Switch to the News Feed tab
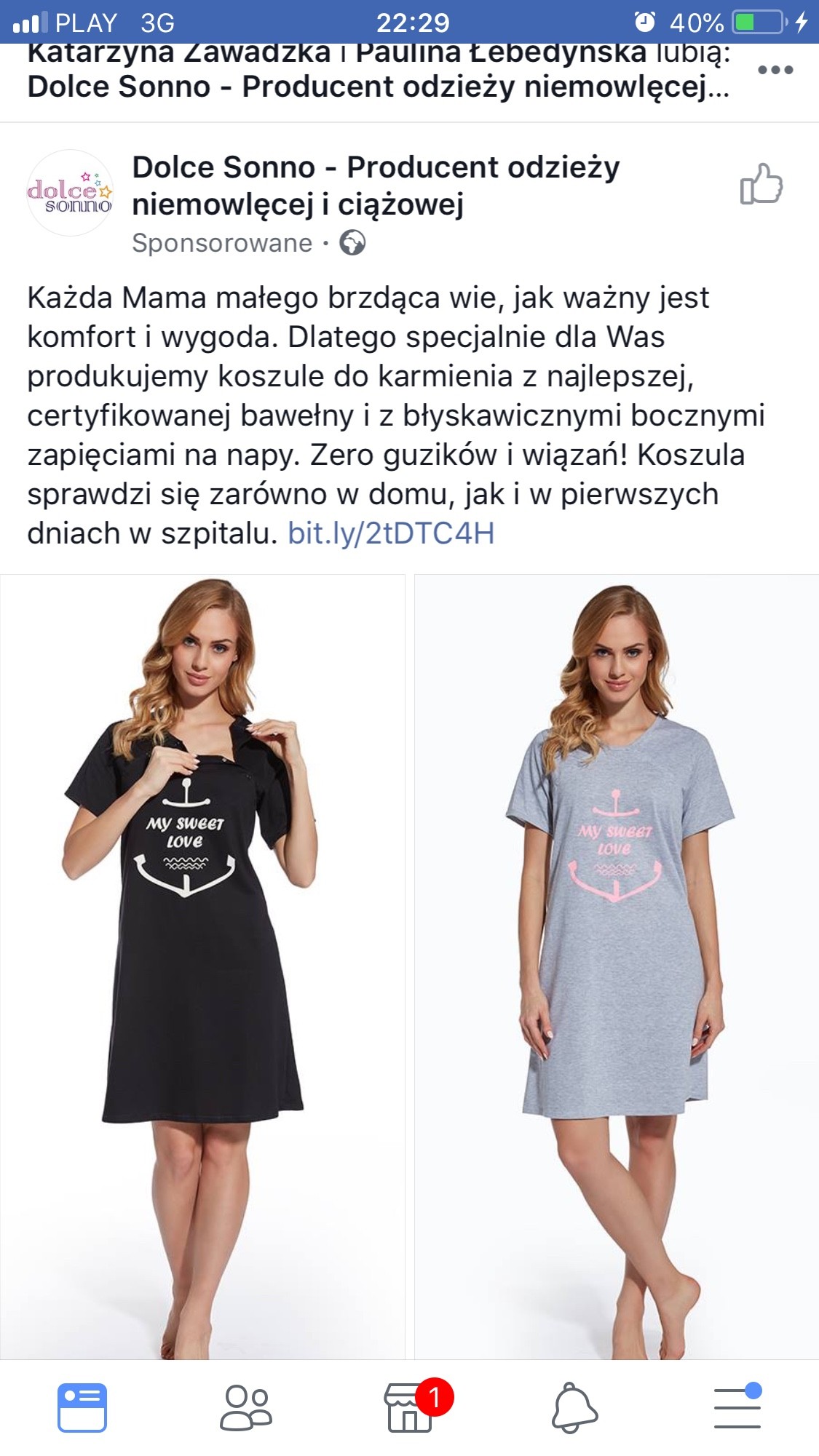The image size is (819, 1456). click(82, 1407)
